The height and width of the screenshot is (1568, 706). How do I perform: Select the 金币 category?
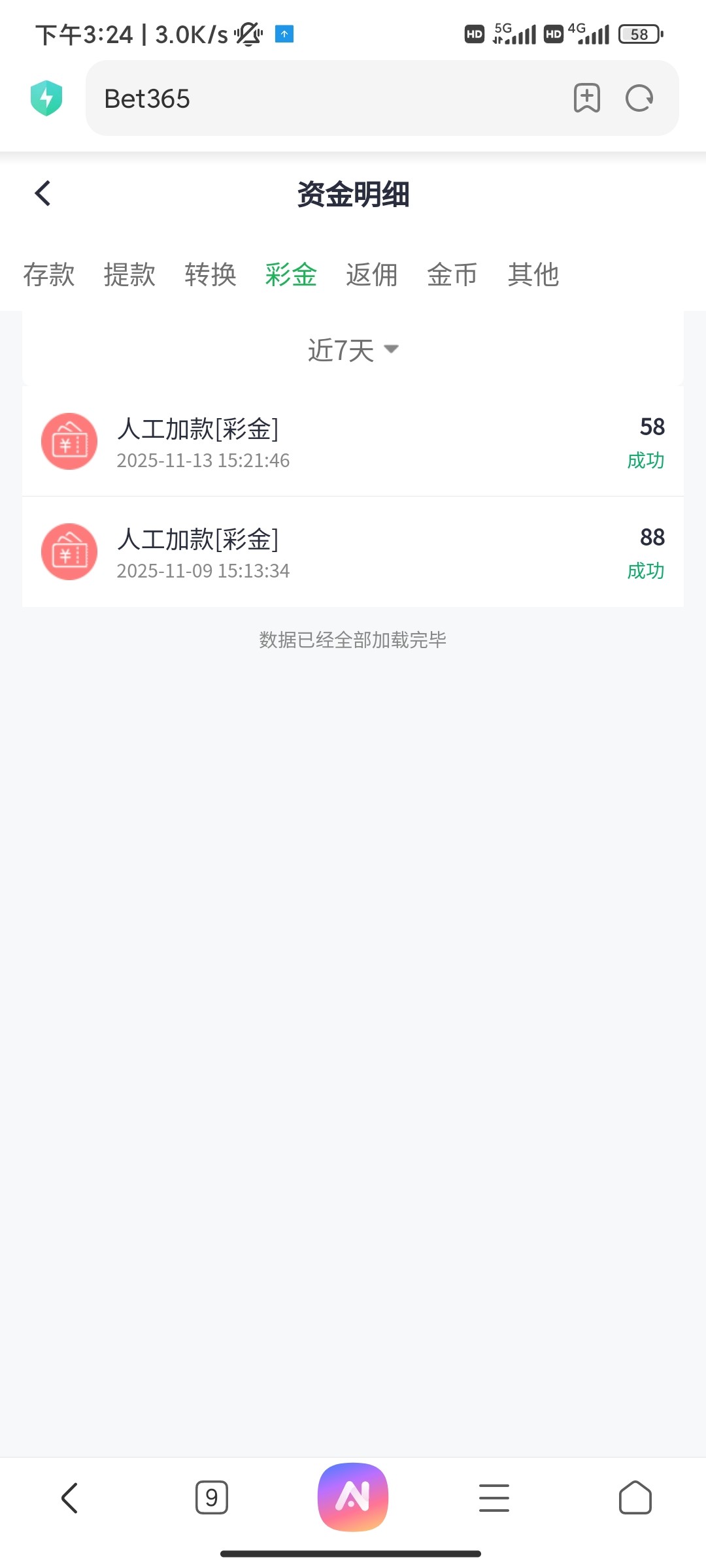click(452, 276)
